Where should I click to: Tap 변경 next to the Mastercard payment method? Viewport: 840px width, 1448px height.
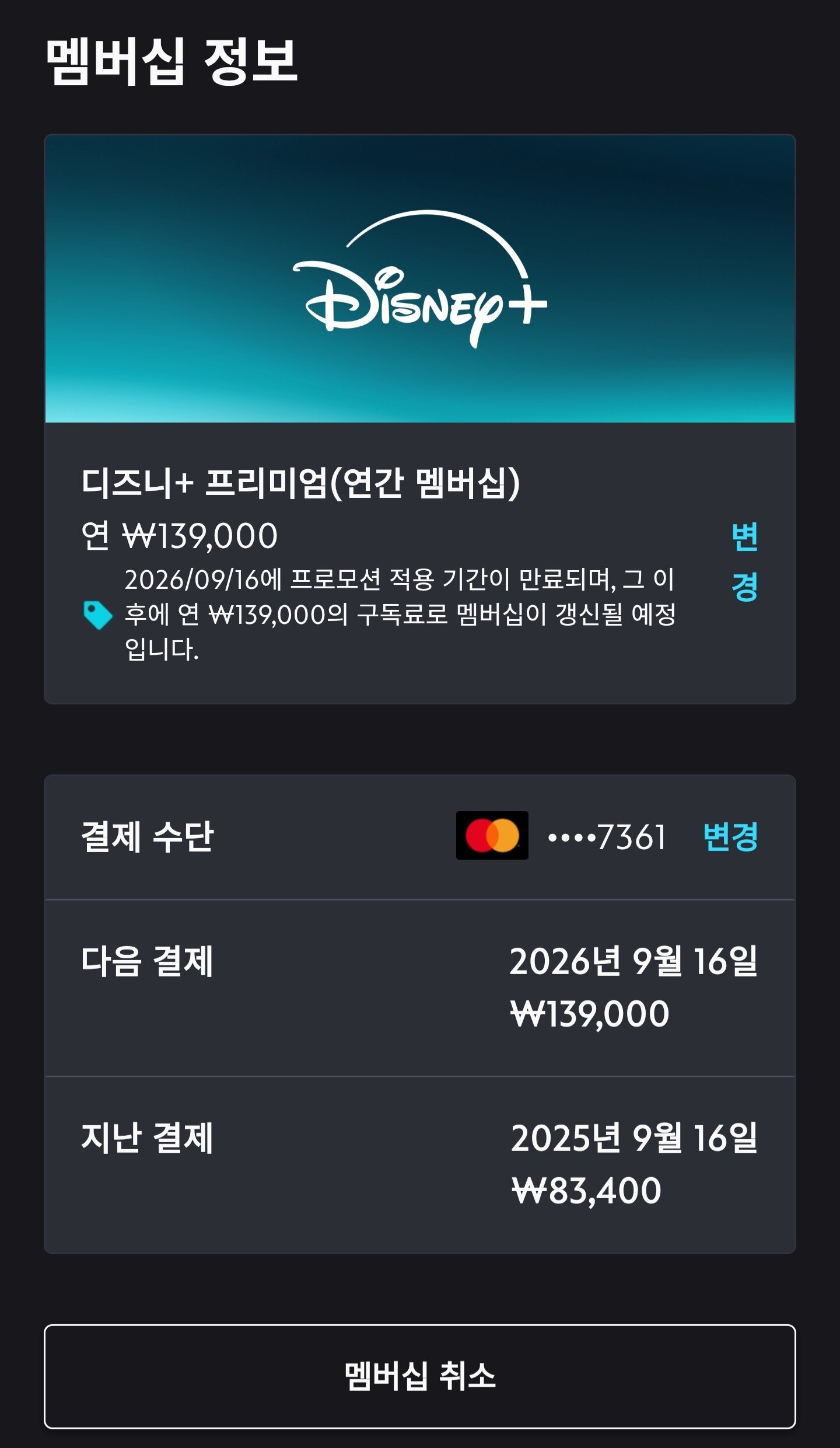tap(730, 837)
